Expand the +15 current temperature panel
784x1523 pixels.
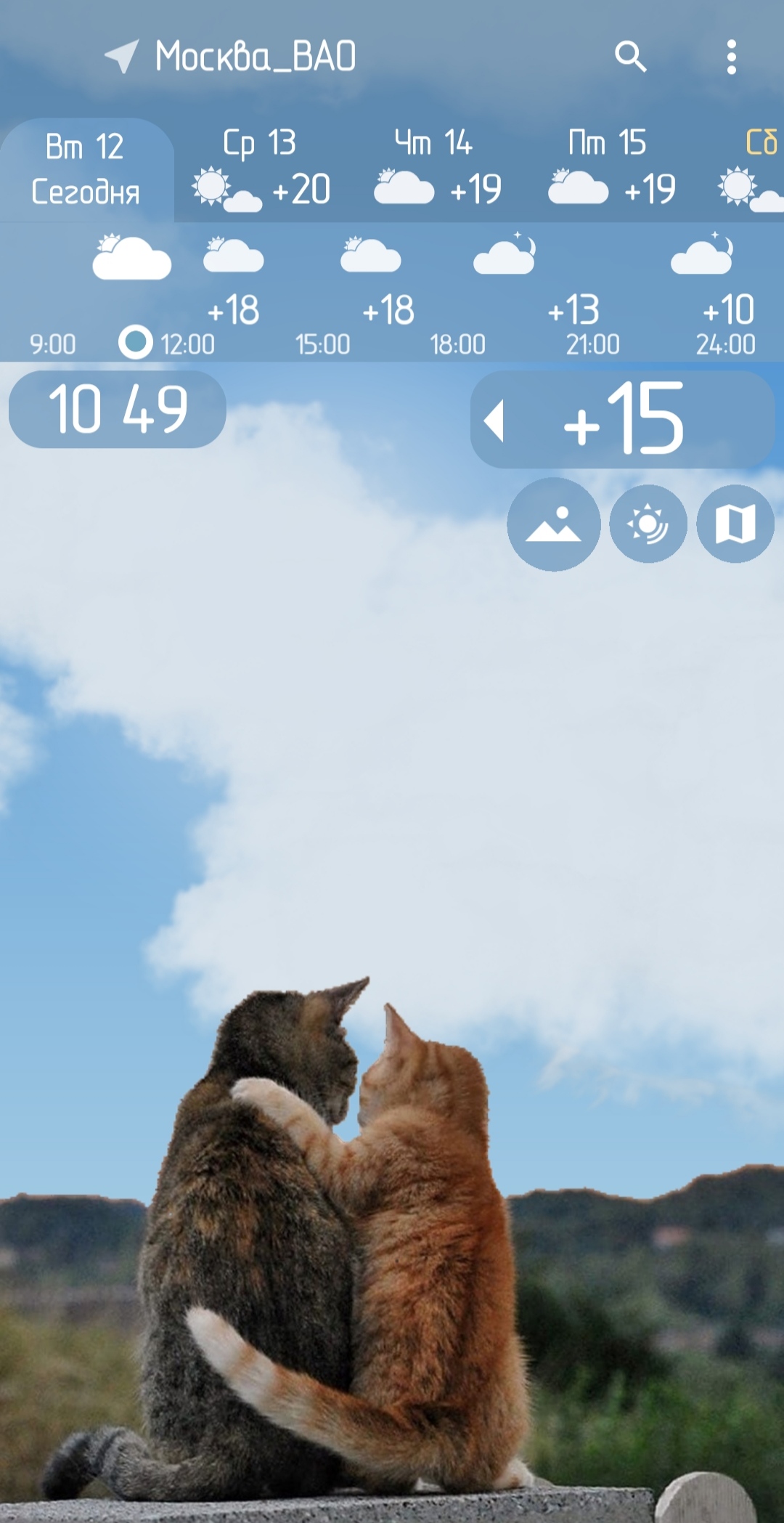click(621, 420)
